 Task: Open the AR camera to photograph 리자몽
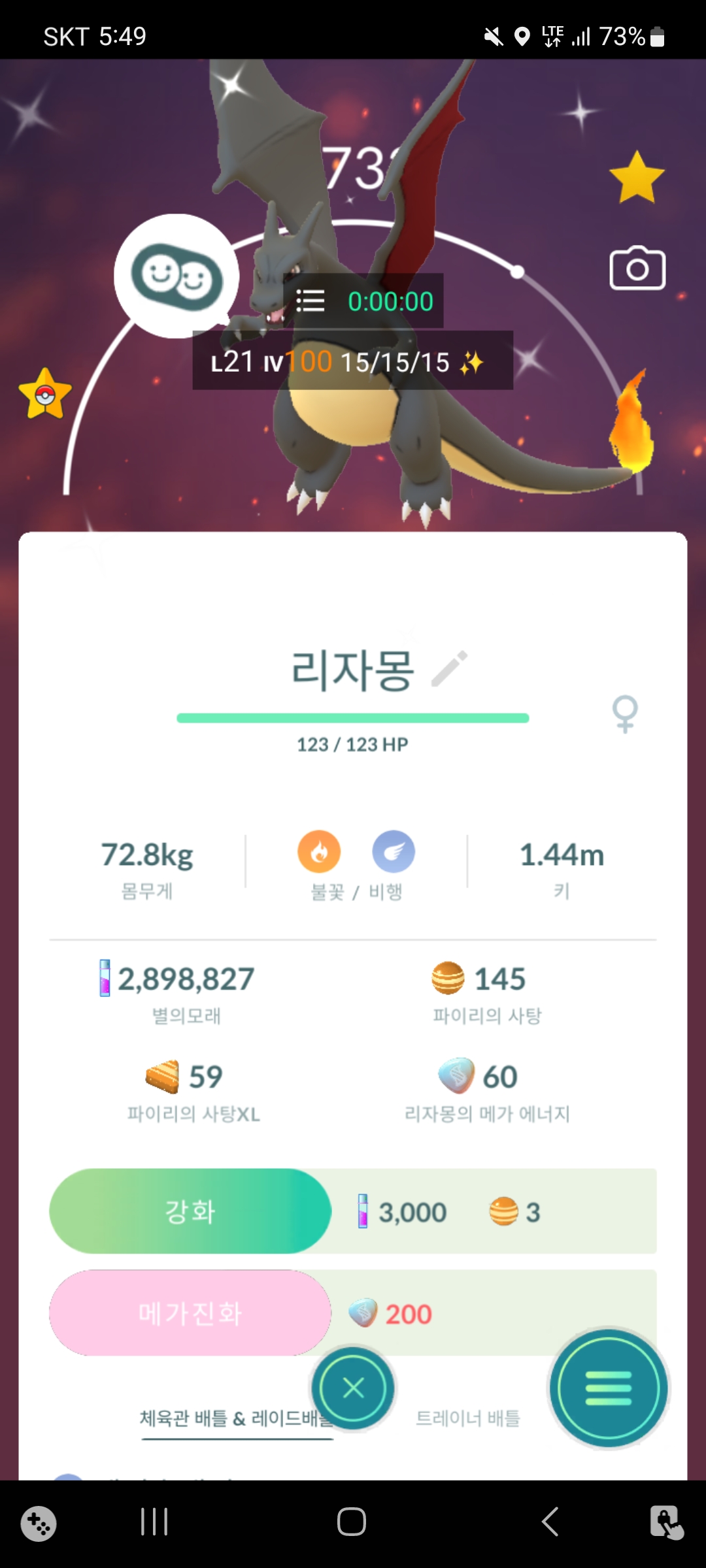click(x=637, y=269)
